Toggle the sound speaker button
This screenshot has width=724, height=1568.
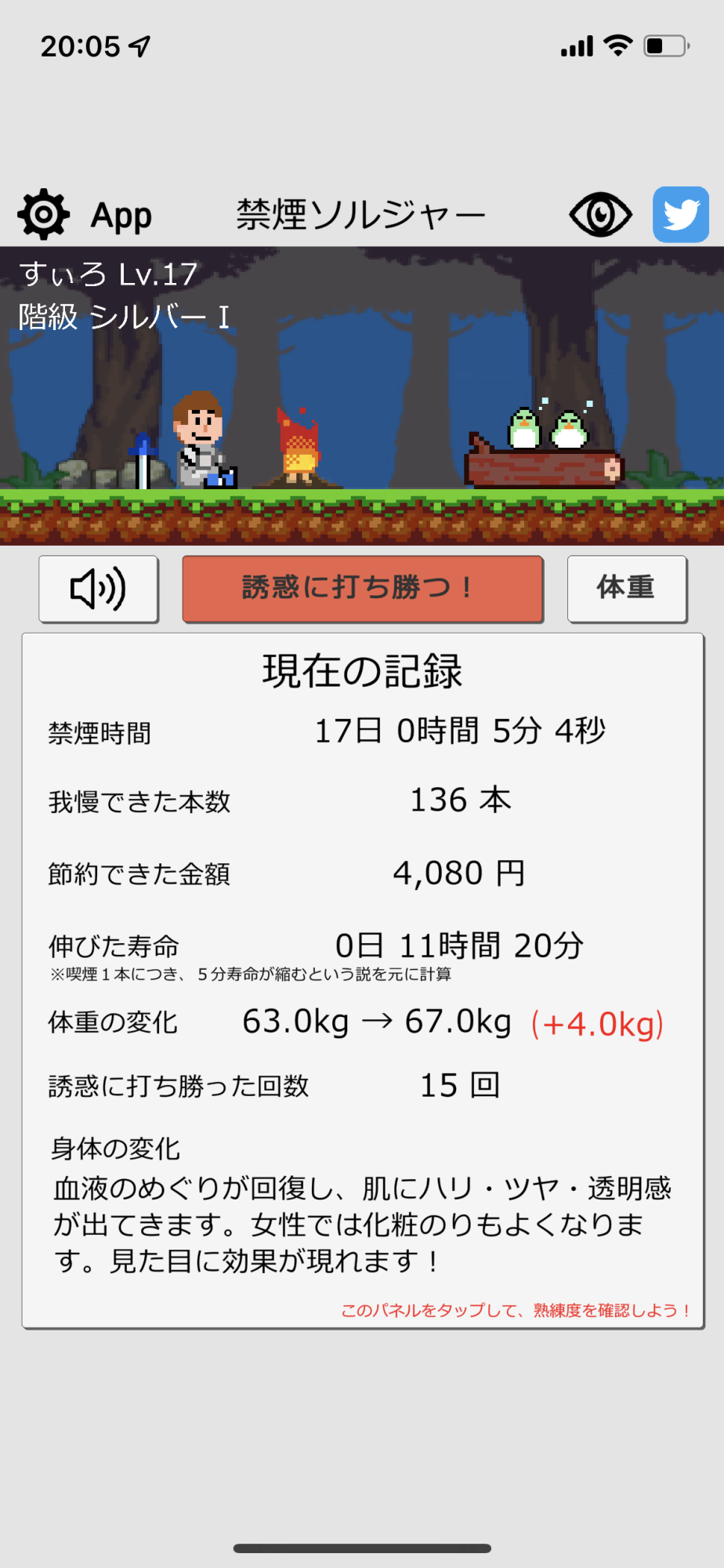(99, 589)
